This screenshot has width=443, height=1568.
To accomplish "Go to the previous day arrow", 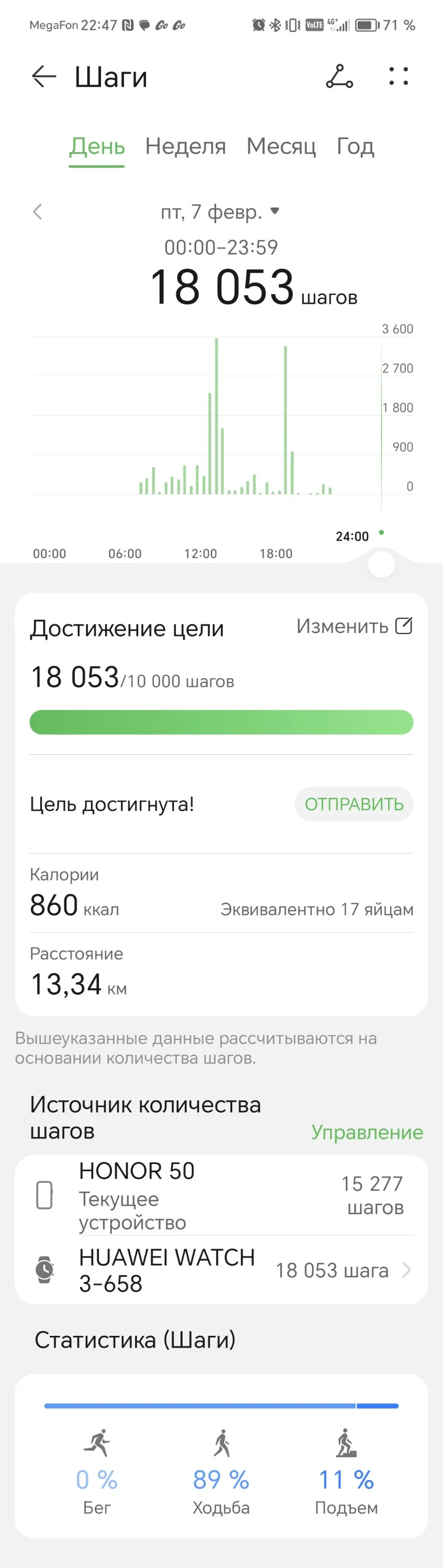I will point(38,212).
